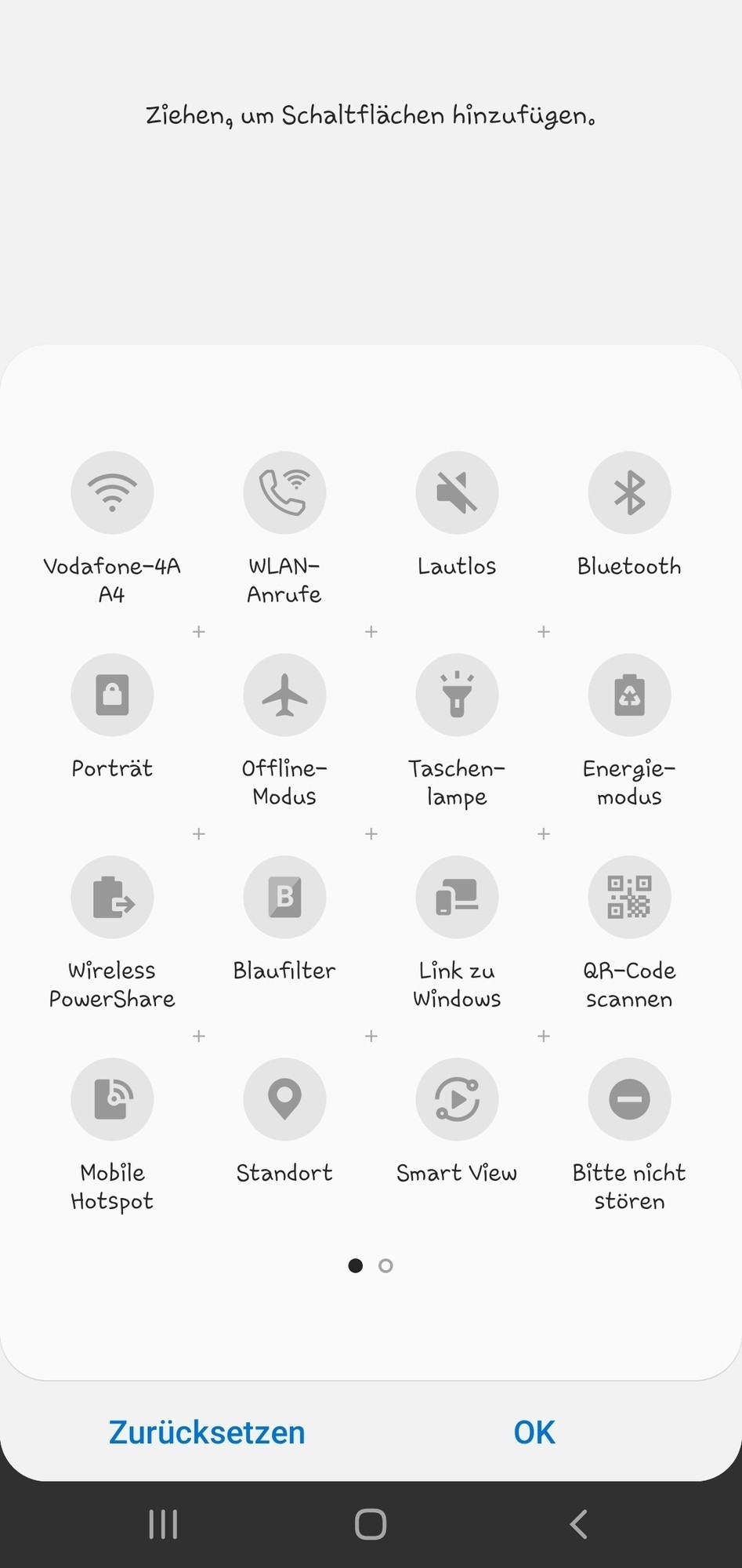Screen dimensions: 742x1568
Task: Select the WLAN-Anrufe tile
Action: tap(284, 493)
